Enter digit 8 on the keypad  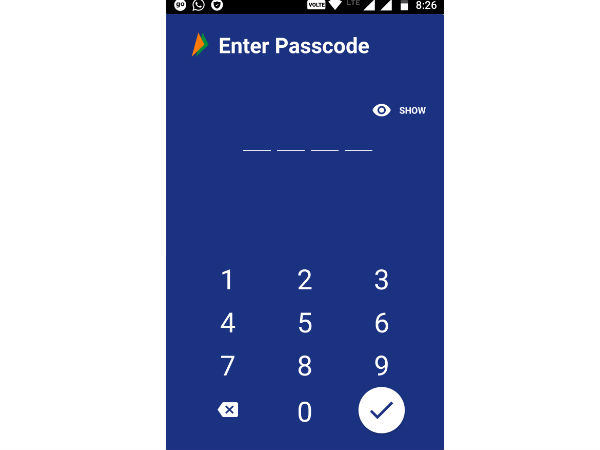click(305, 366)
